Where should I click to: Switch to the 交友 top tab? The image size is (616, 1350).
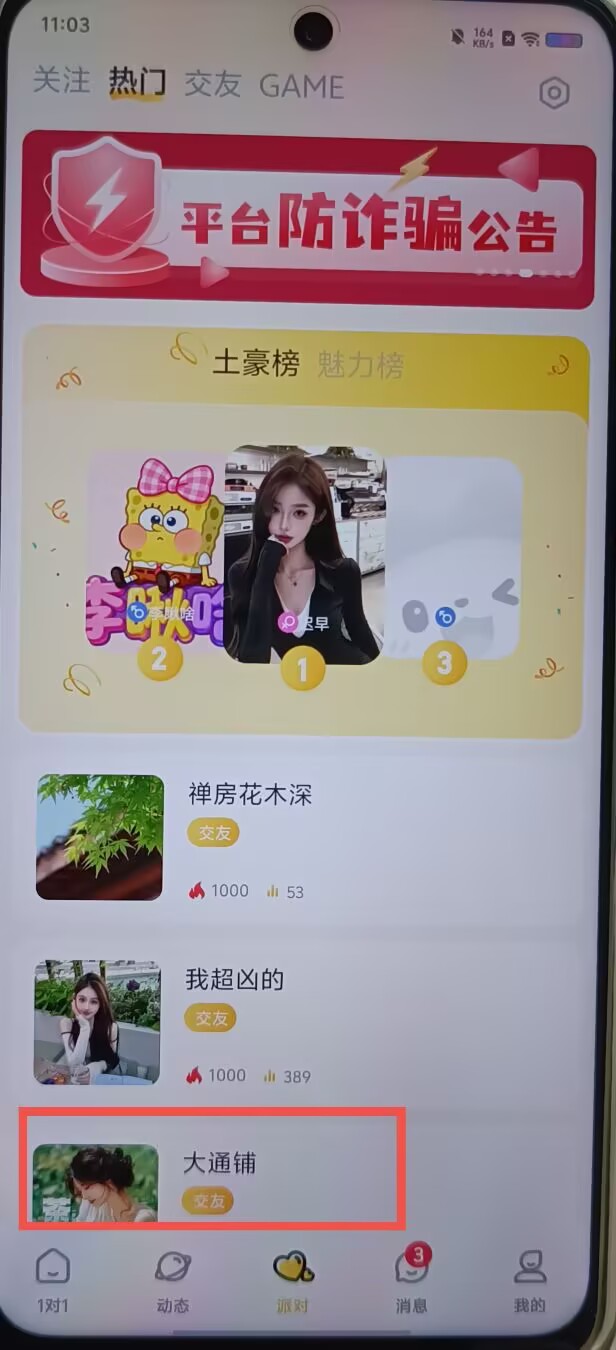point(212,85)
